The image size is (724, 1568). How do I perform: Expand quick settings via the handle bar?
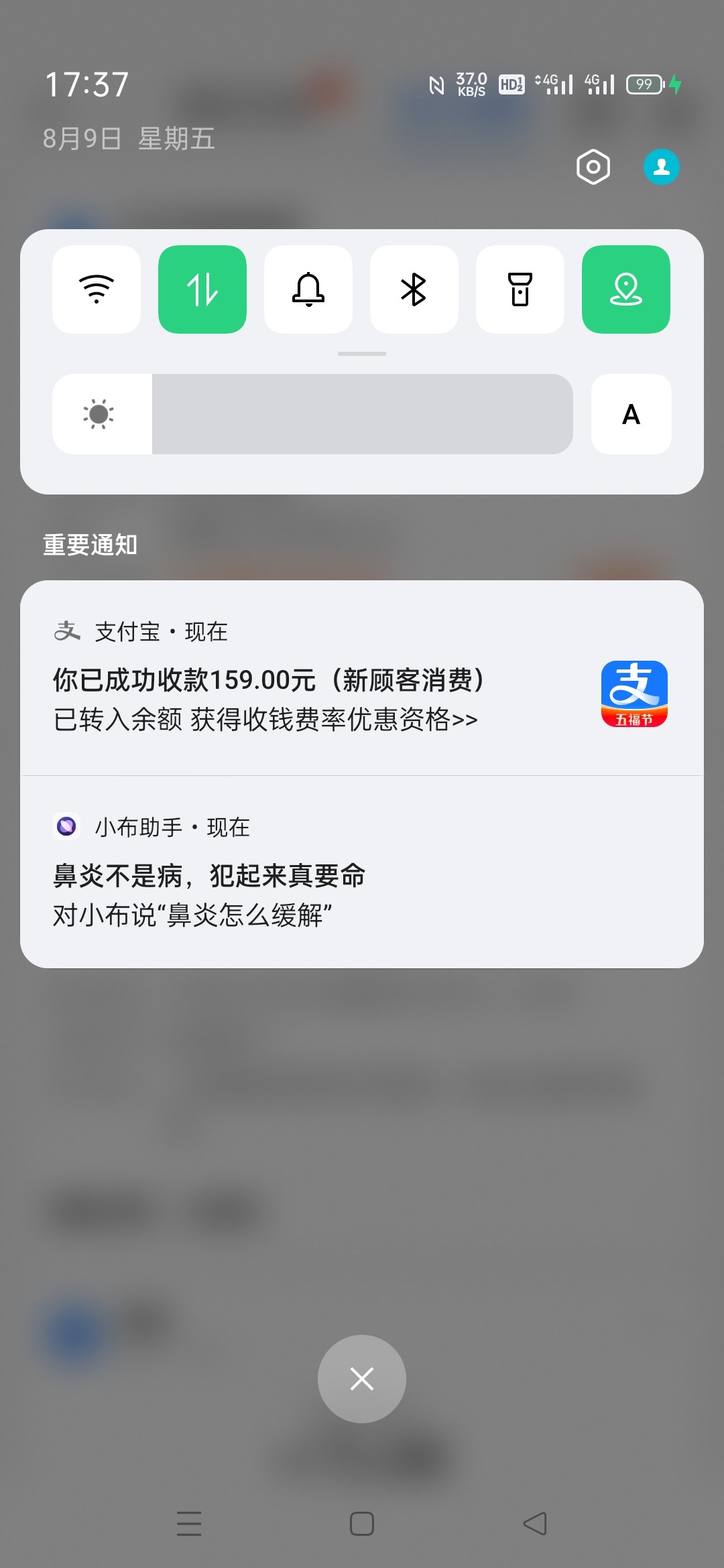click(x=362, y=354)
